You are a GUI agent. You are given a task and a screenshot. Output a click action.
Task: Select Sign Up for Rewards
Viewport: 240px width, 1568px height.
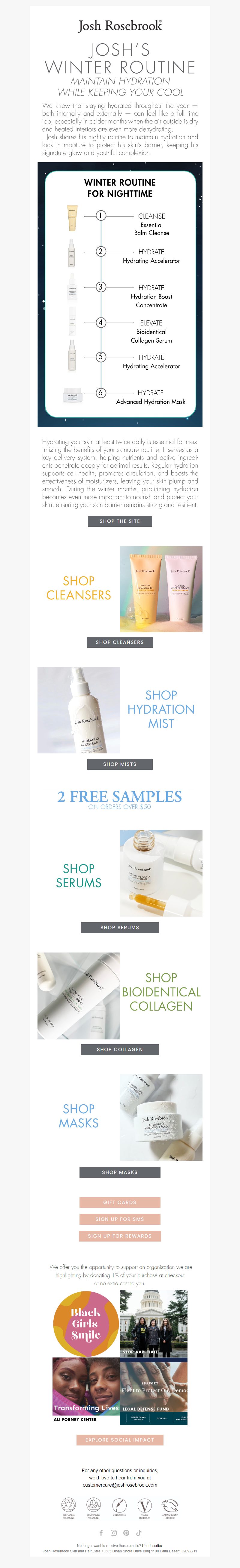point(120,1236)
